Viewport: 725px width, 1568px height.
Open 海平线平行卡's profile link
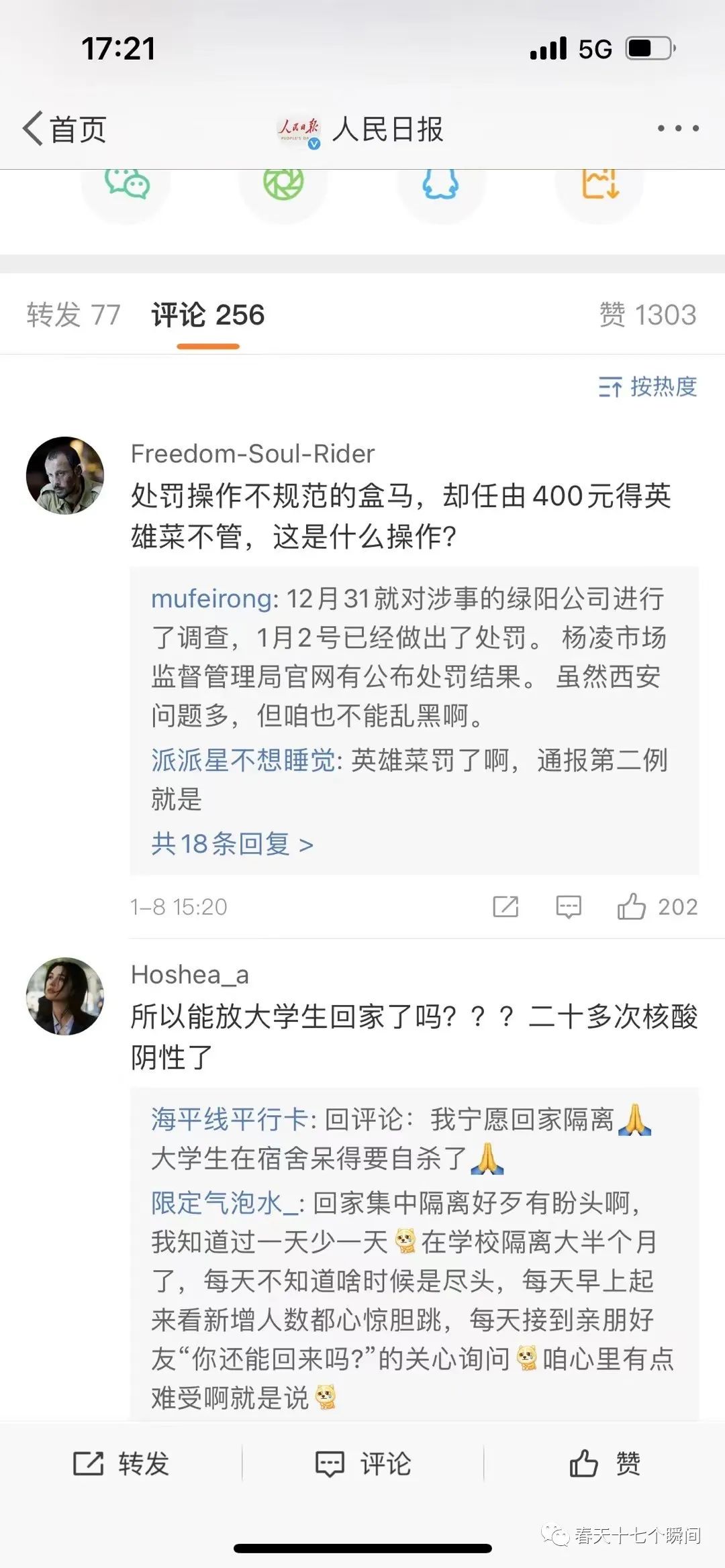click(x=230, y=1119)
